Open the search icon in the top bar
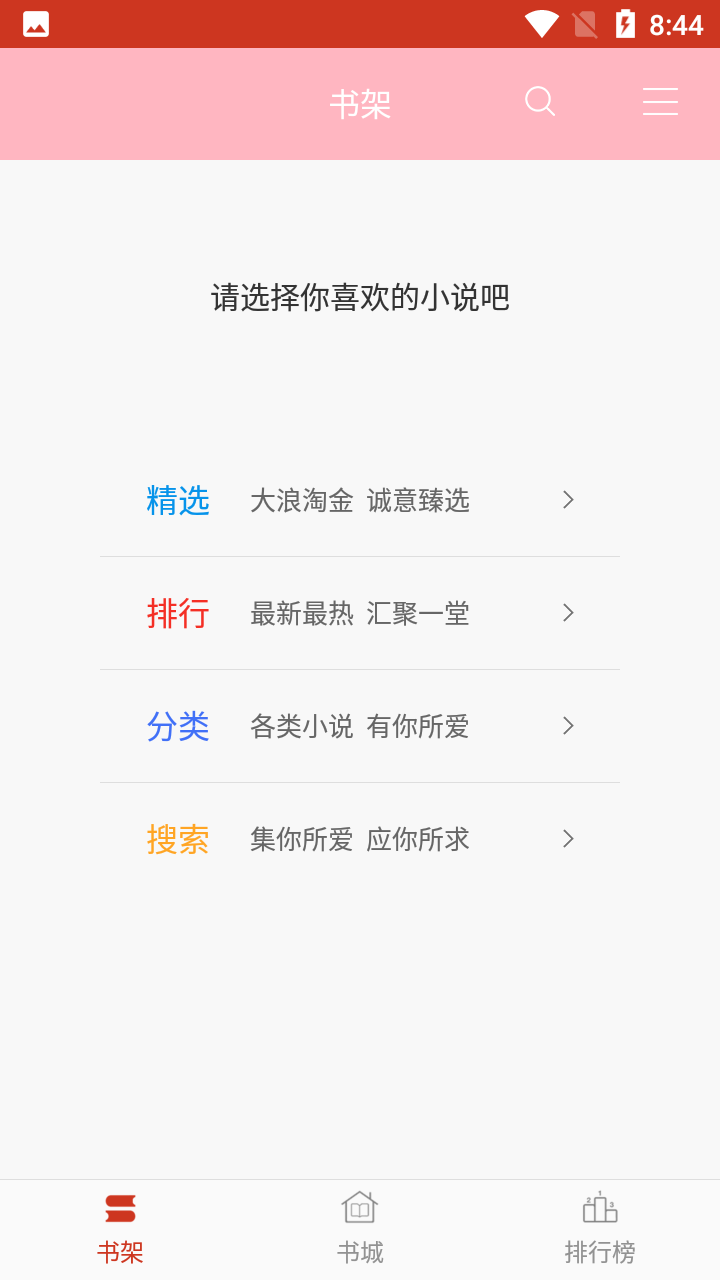 [x=540, y=101]
